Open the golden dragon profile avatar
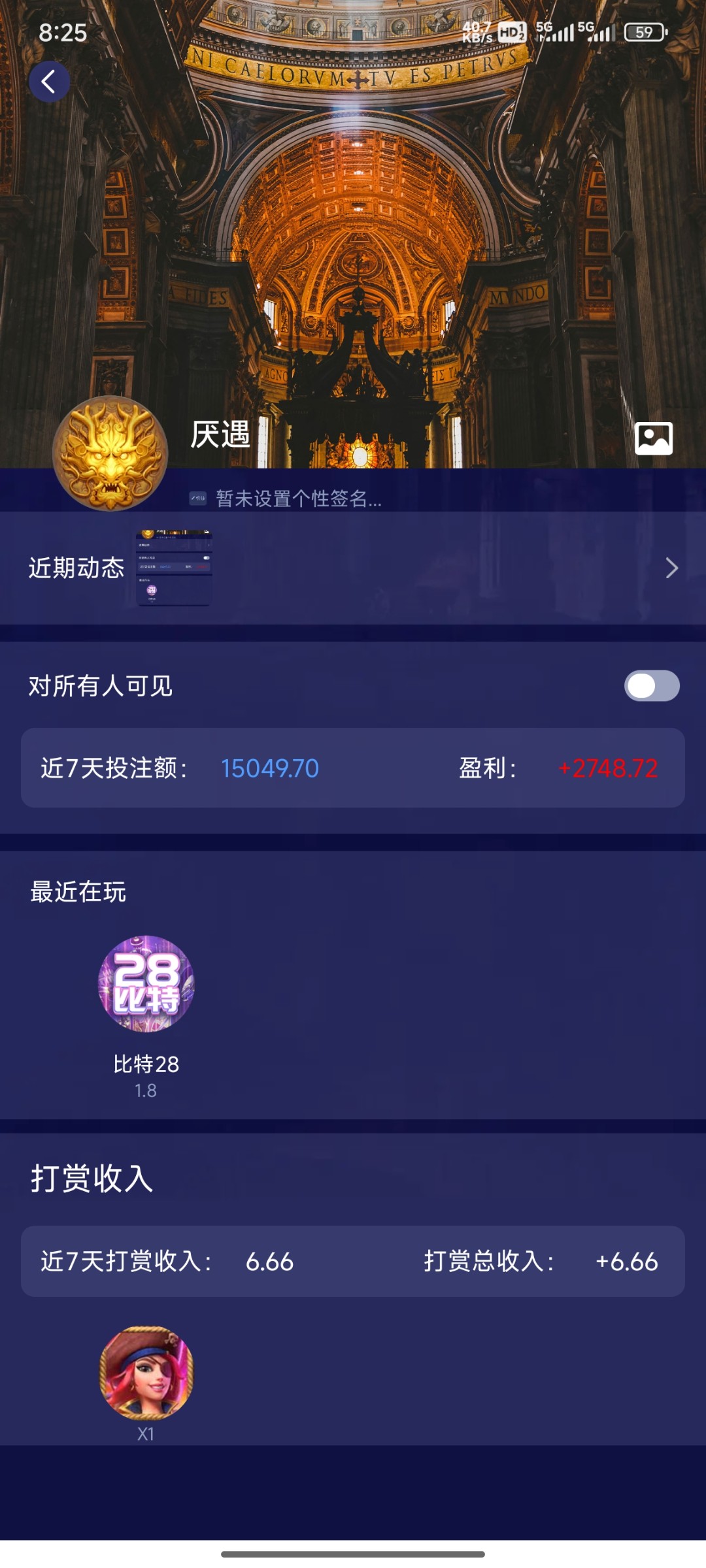 [110, 453]
